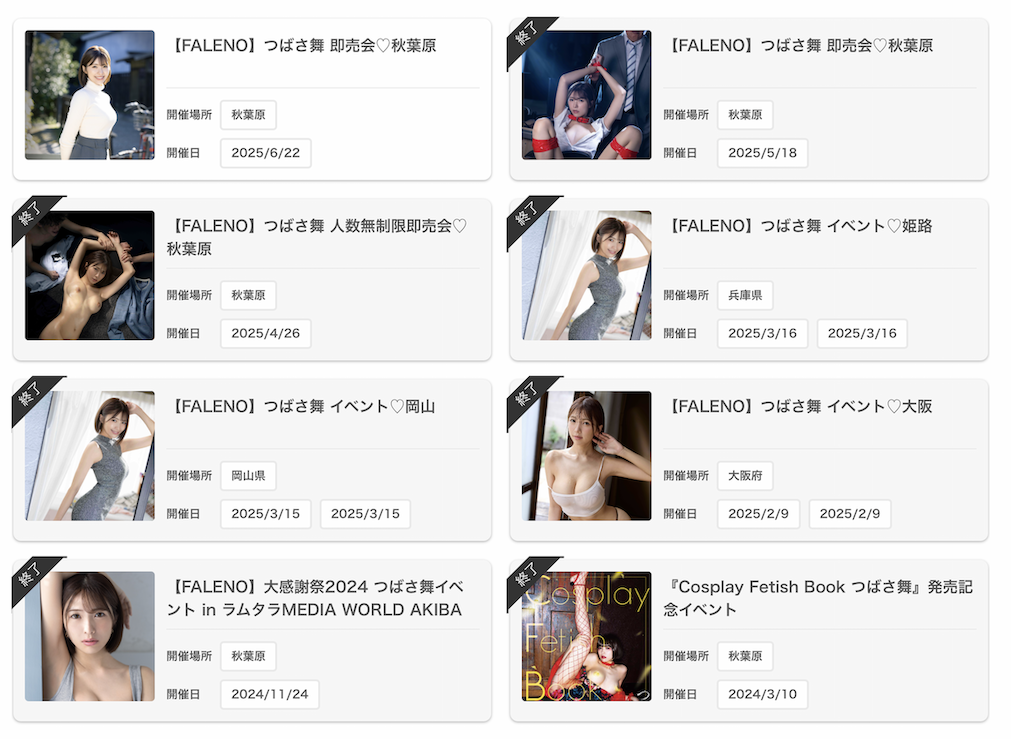Open the 2025/5/18 秋葉原 即売会 event card
Image resolution: width=1011 pixels, height=739 pixels.
tap(800, 46)
